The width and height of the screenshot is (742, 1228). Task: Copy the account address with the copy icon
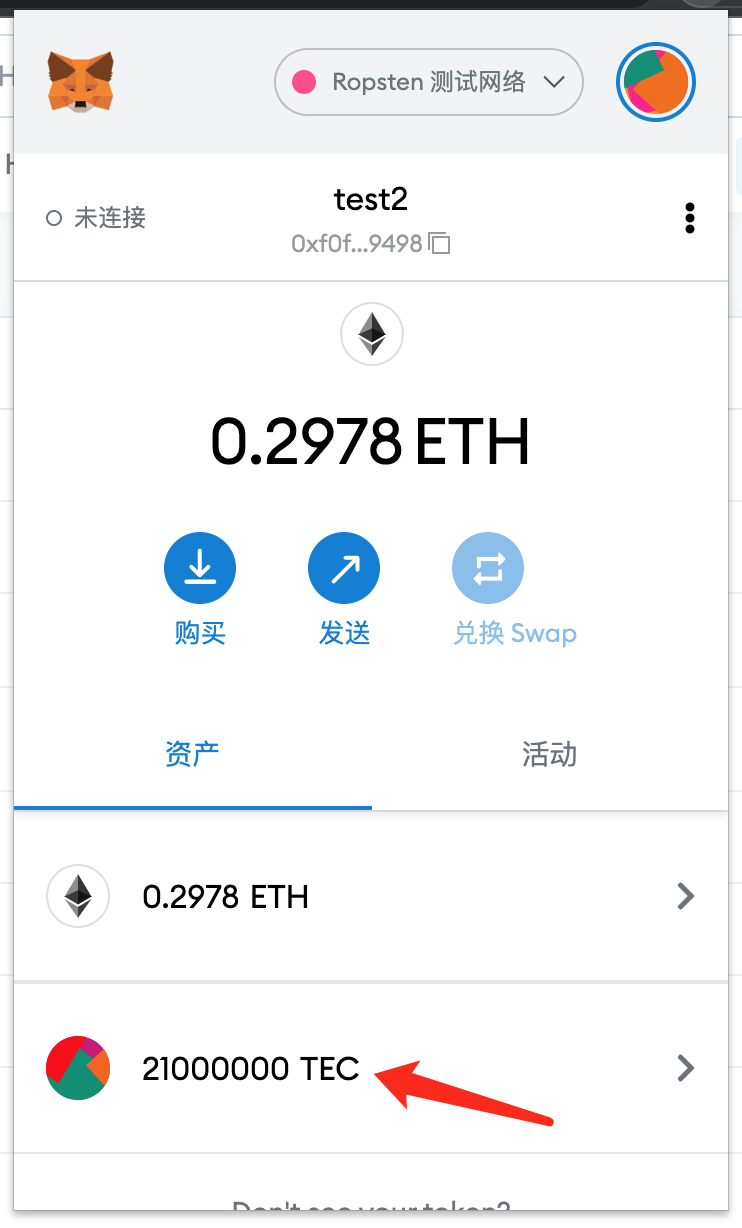pyautogui.click(x=438, y=242)
